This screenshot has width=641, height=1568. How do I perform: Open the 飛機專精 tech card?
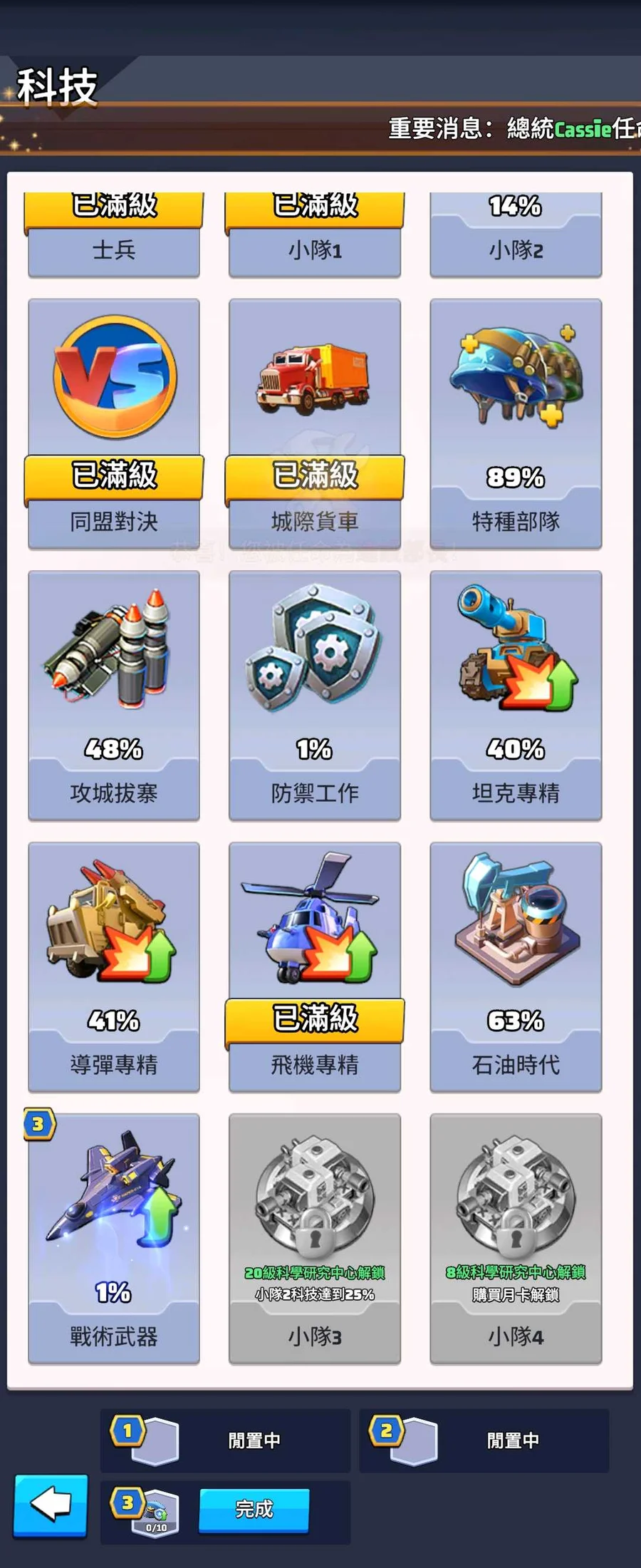click(314, 966)
